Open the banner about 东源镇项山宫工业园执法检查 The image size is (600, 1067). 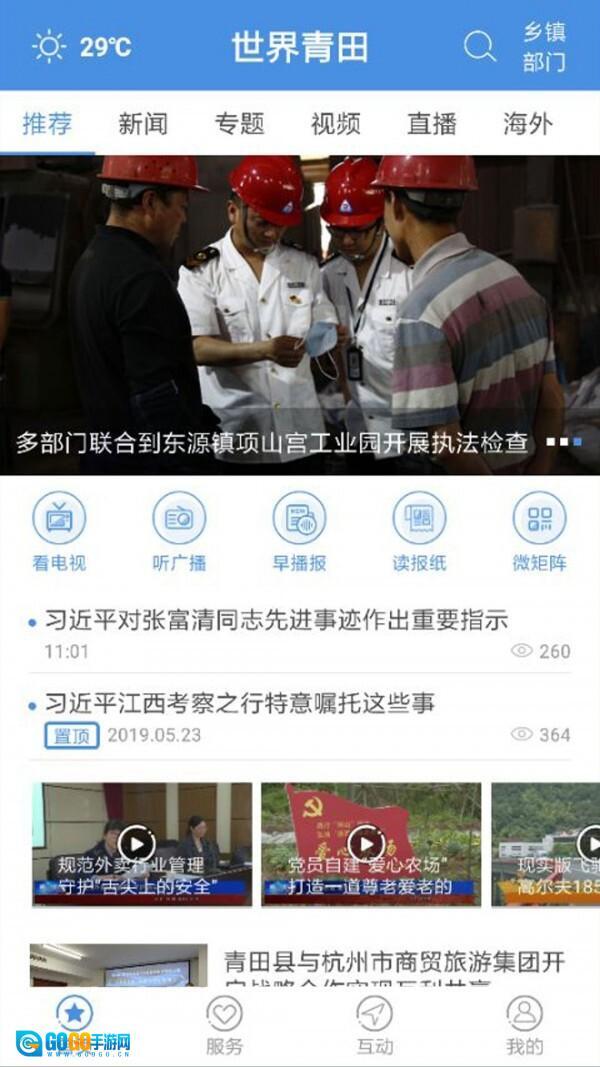pos(300,315)
